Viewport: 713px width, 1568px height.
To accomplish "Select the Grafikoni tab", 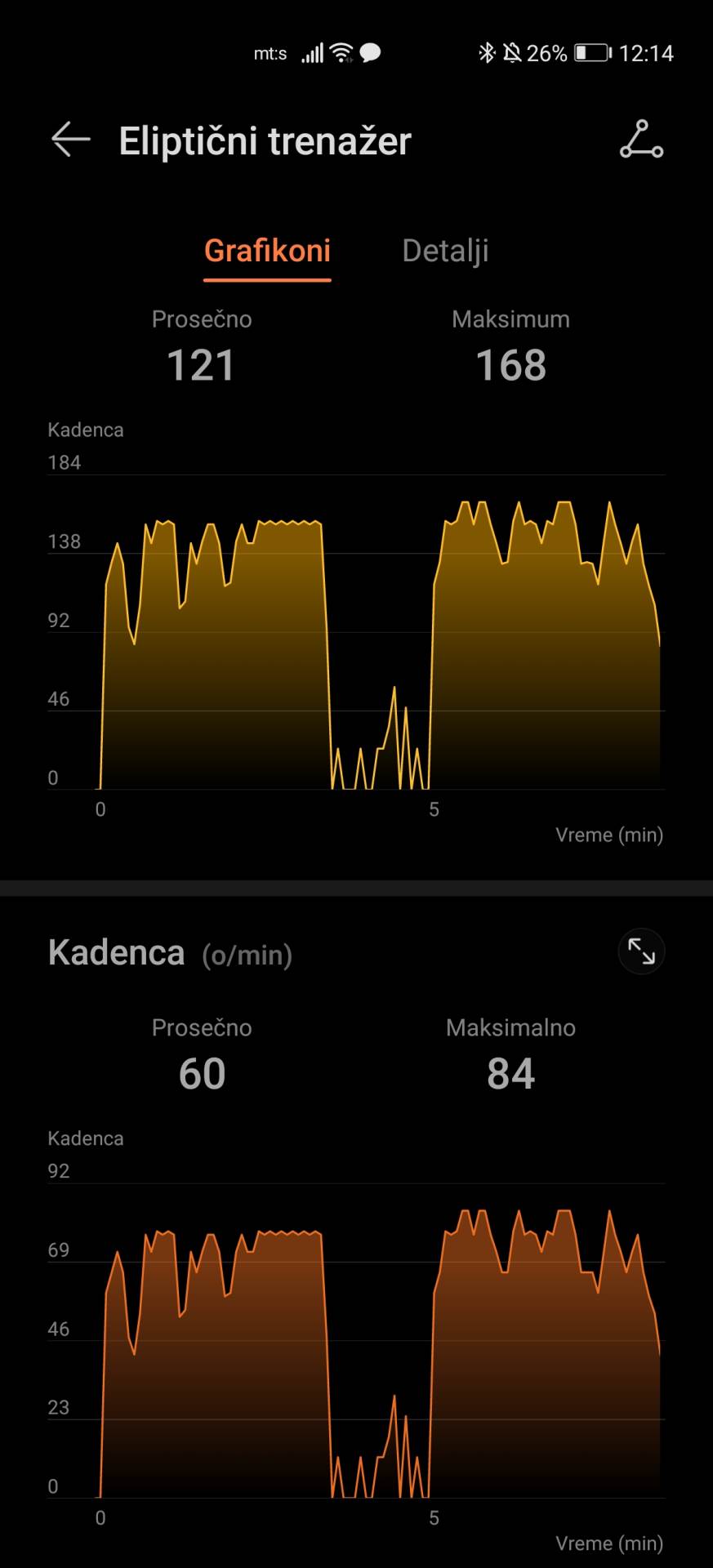I will [x=267, y=251].
